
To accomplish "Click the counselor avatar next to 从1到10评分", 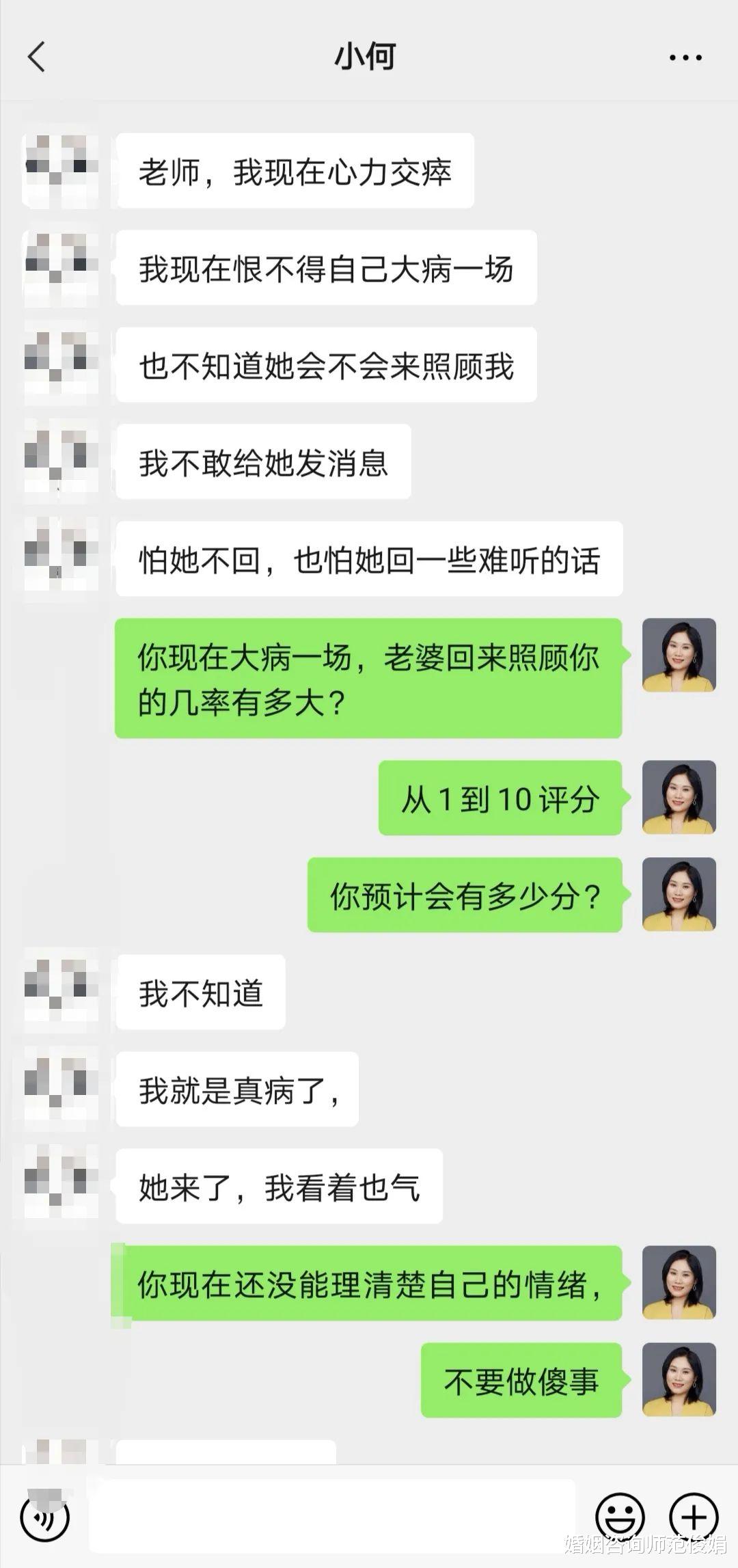I will (680, 800).
